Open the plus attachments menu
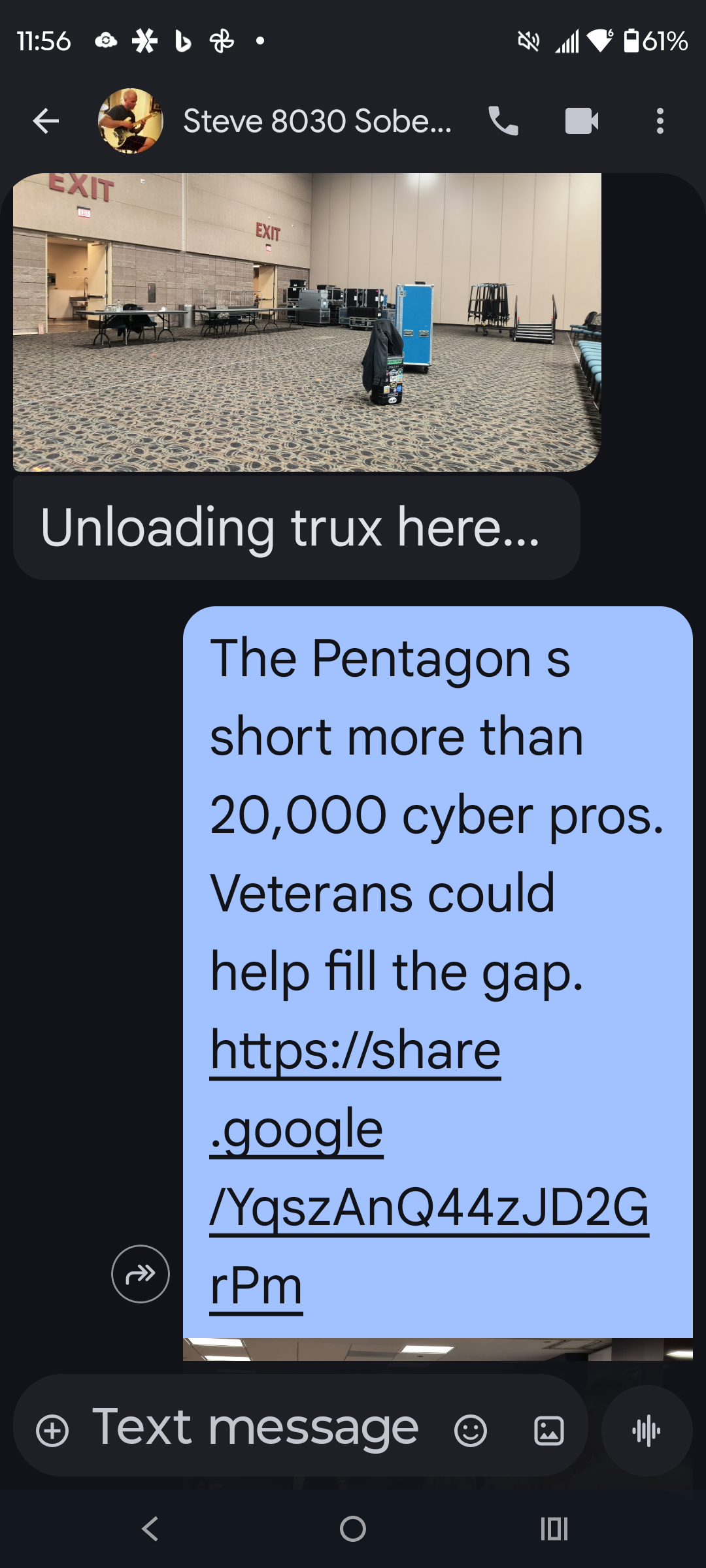This screenshot has width=706, height=1568. click(x=52, y=1431)
